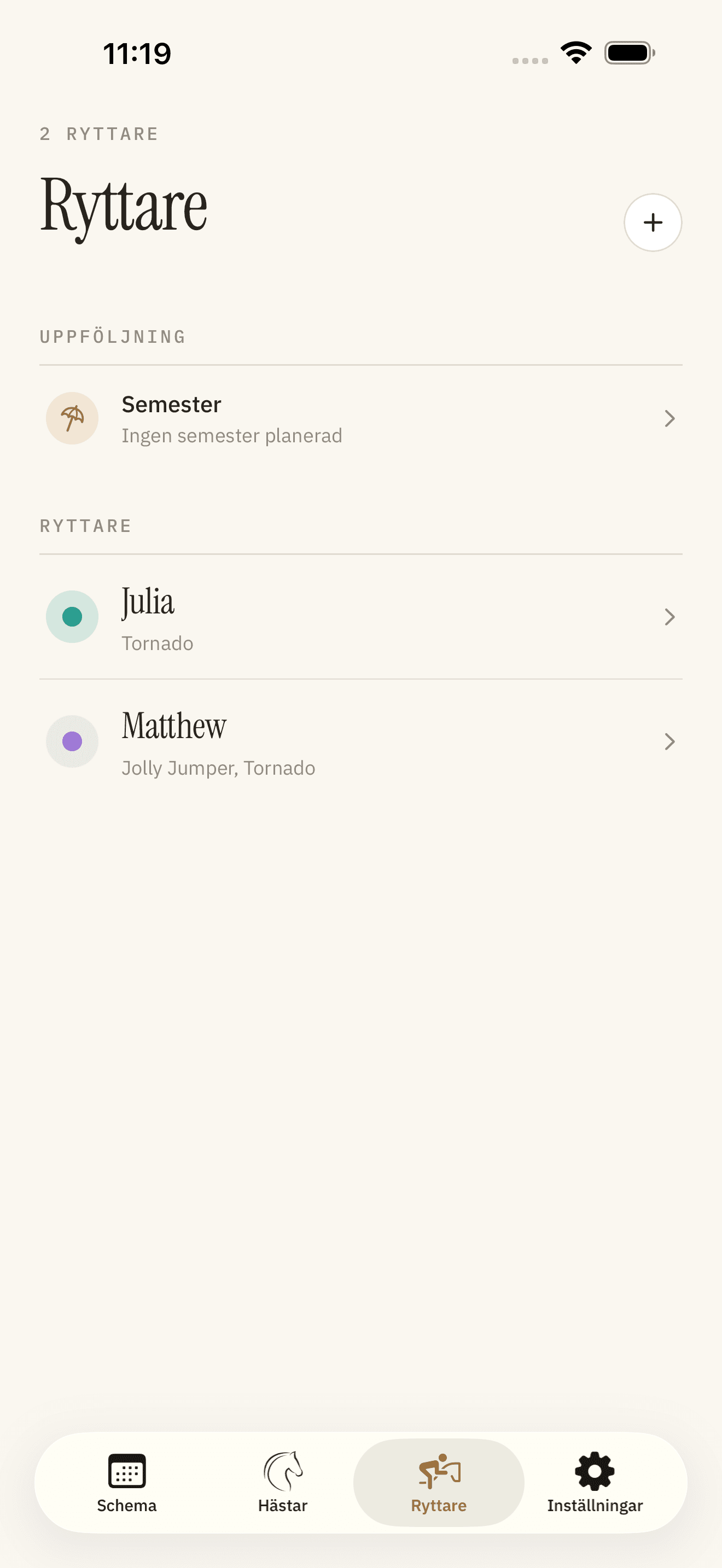Open rider Matthew's details
722x1568 pixels.
[361, 741]
